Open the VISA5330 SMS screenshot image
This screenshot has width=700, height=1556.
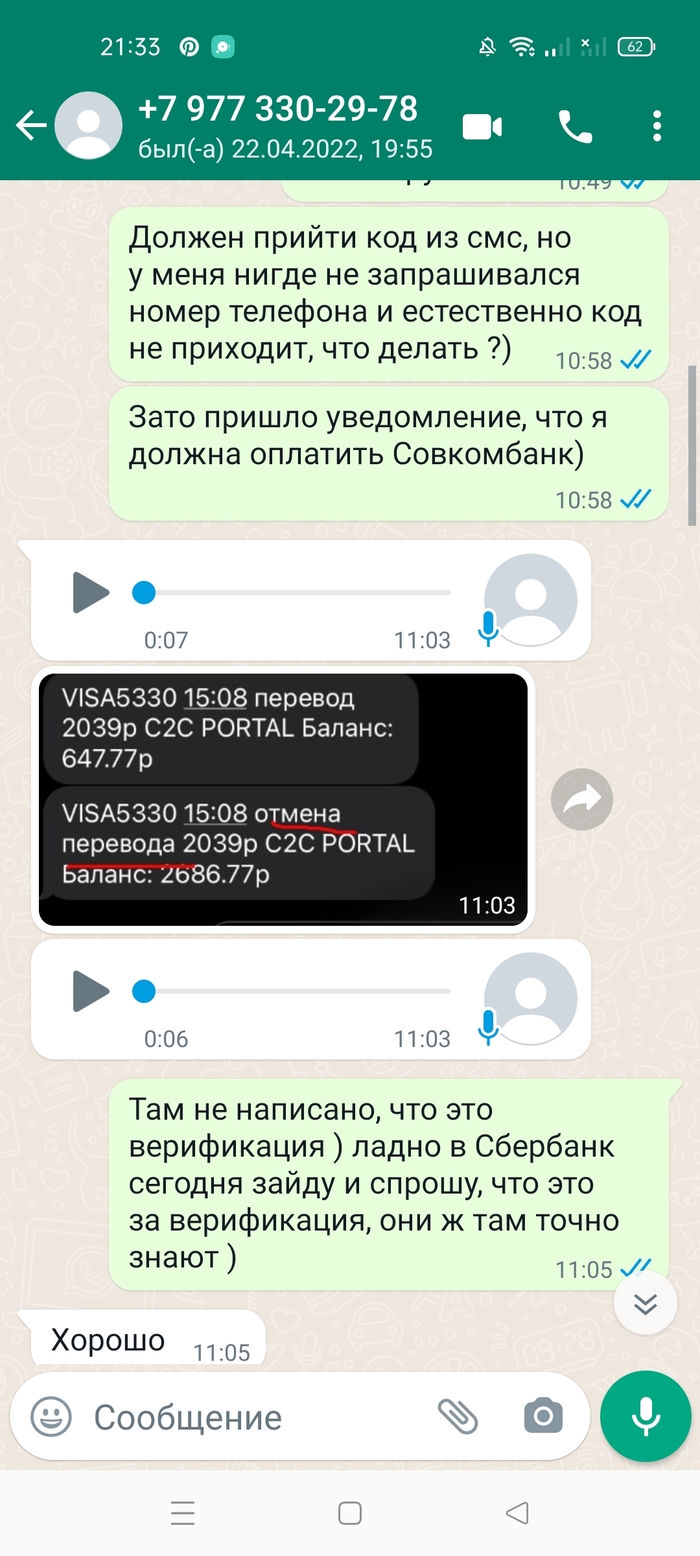coord(283,799)
